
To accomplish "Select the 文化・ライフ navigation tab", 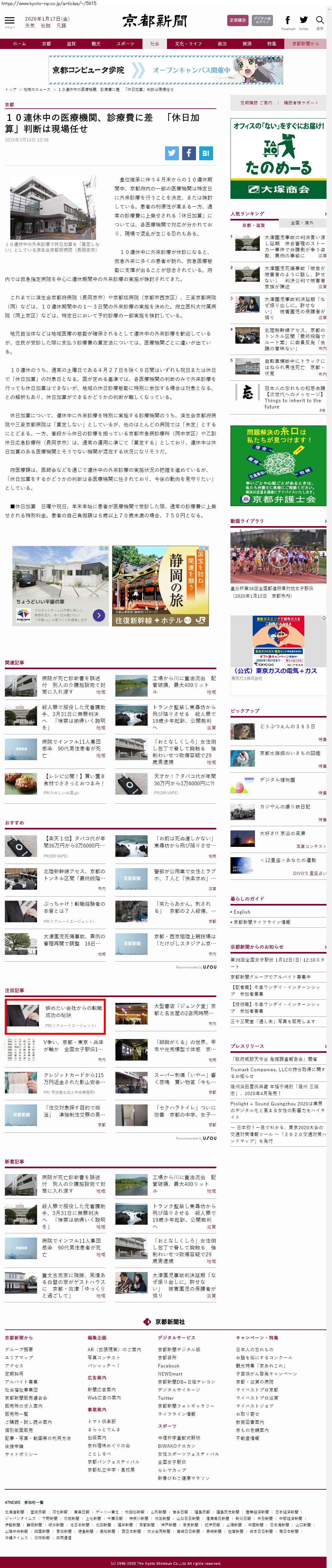I will [x=188, y=44].
